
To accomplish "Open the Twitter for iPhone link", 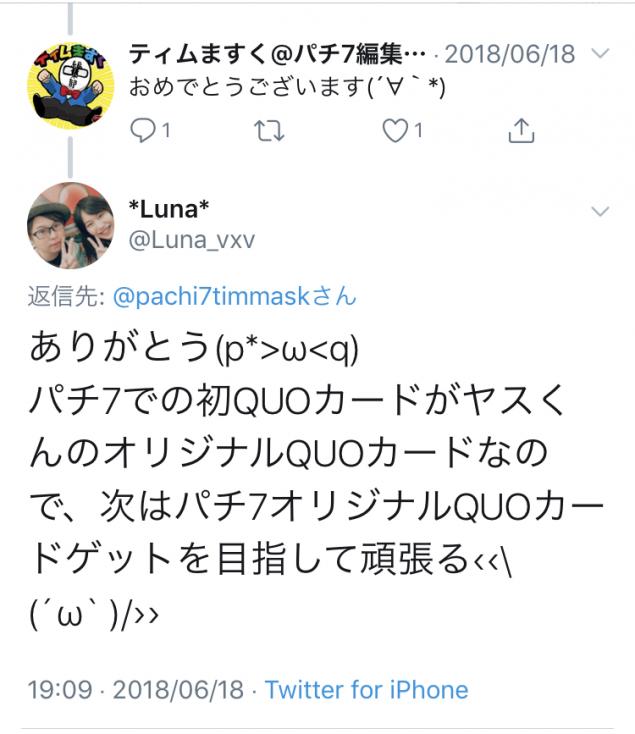I will [366, 690].
